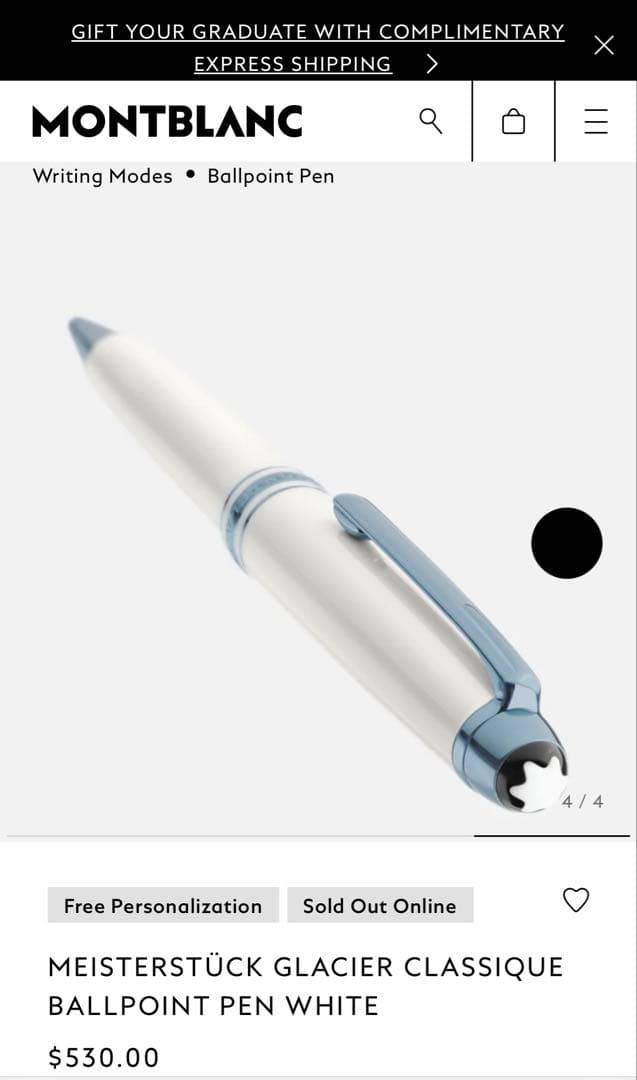Open the shopping bag
The height and width of the screenshot is (1080, 637).
(513, 122)
